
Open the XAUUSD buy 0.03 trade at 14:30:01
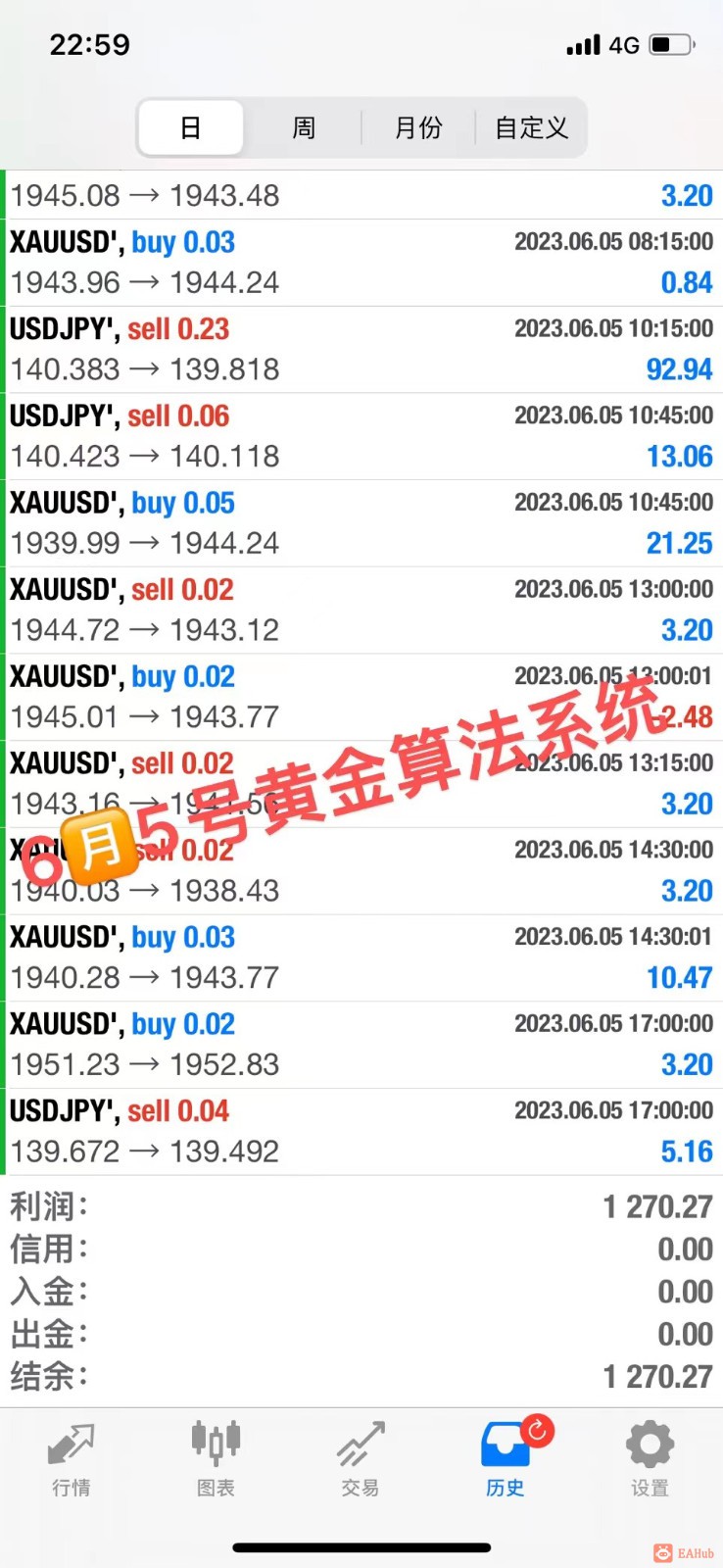click(361, 957)
